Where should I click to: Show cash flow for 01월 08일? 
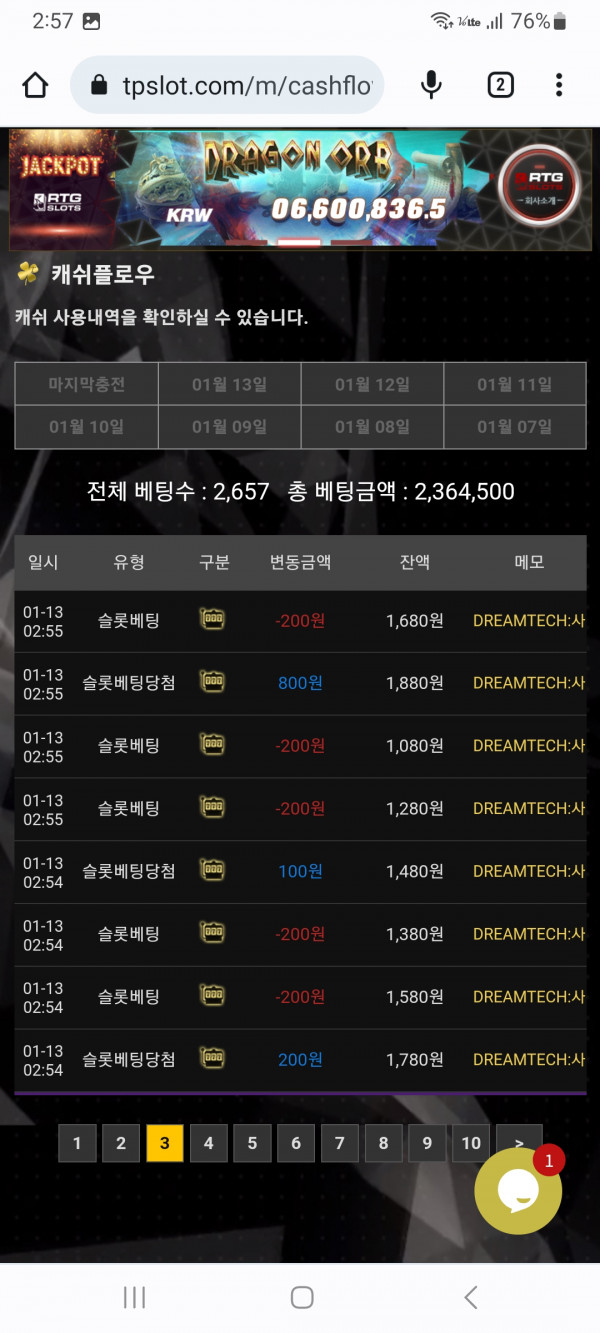[x=372, y=427]
